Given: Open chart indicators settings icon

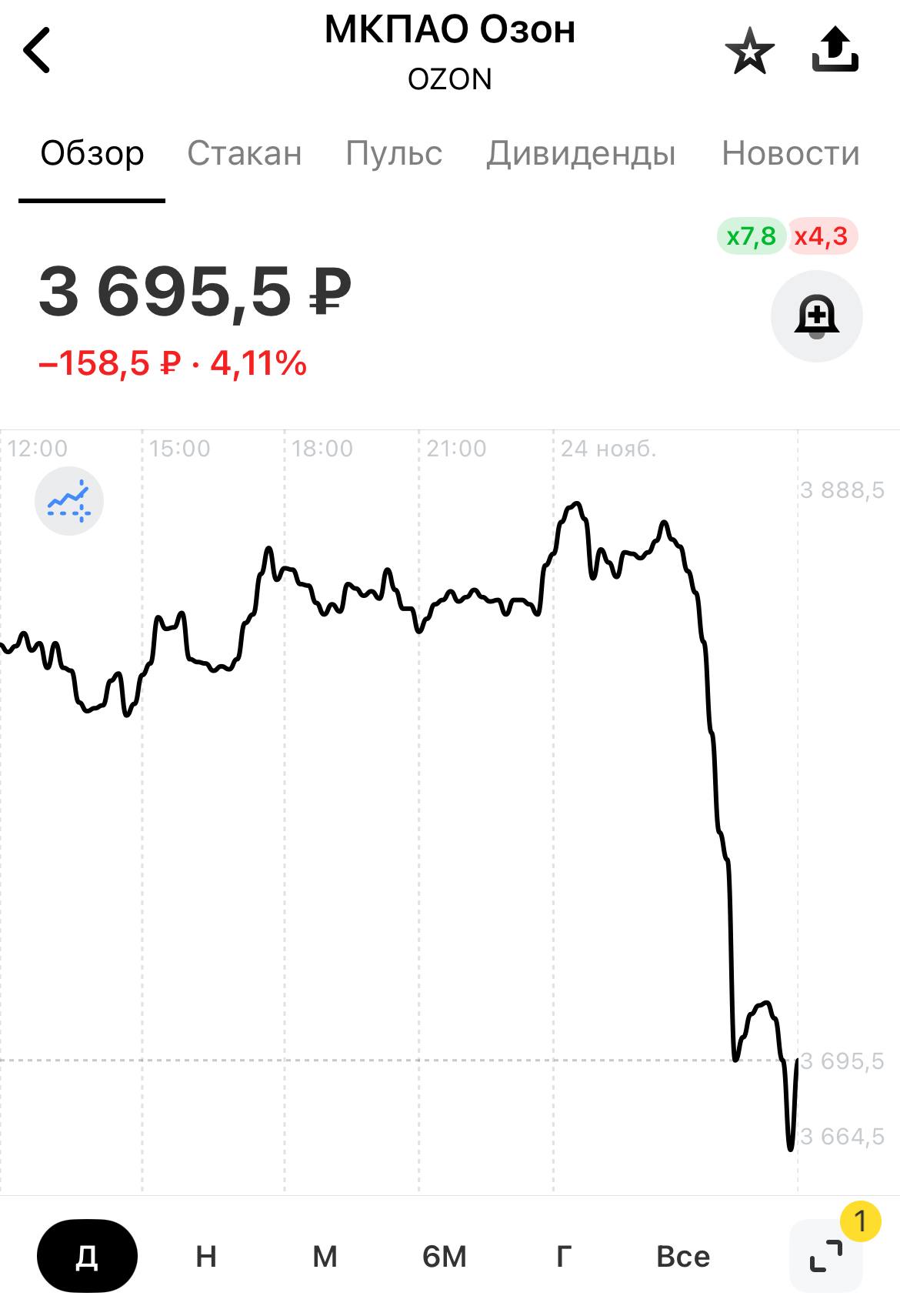Looking at the screenshot, I should point(69,501).
